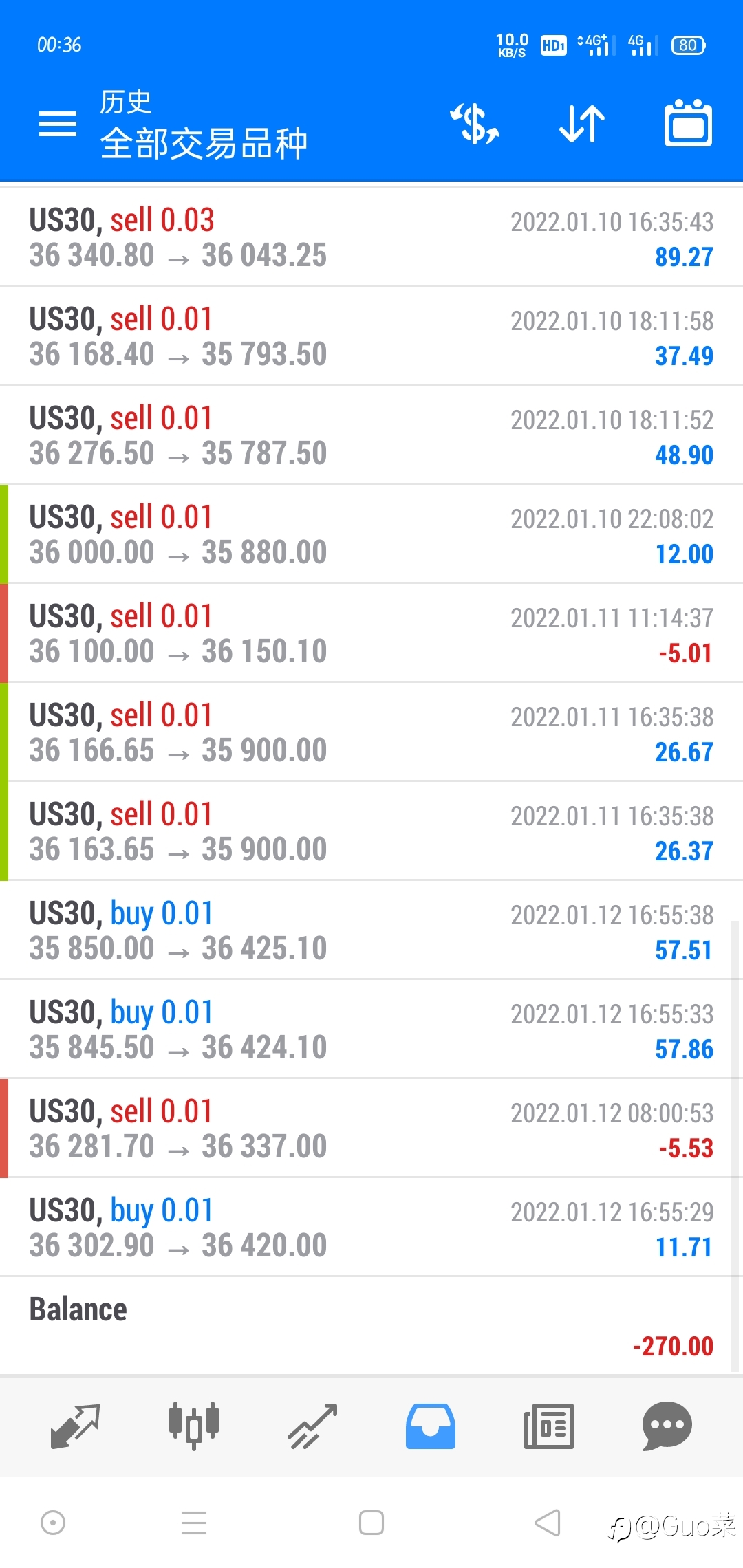Open the Balance -270.00 entry
Screen dimensions: 743x1568
[x=371, y=1327]
